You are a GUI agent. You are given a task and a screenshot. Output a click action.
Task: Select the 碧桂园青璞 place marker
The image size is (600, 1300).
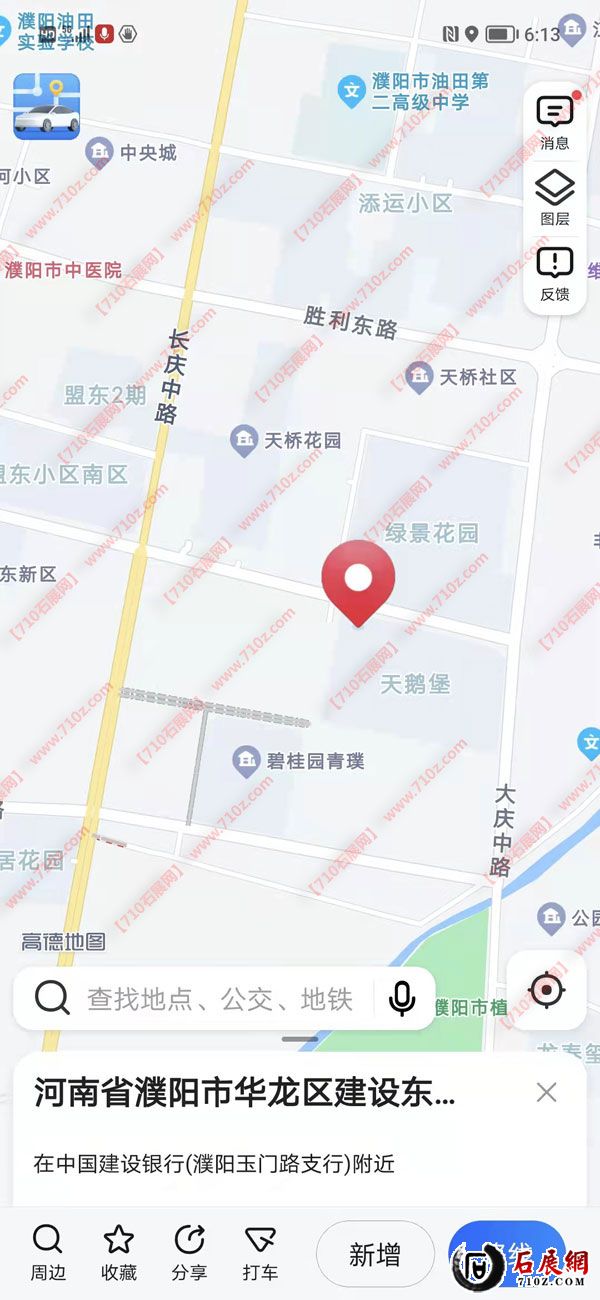[247, 761]
